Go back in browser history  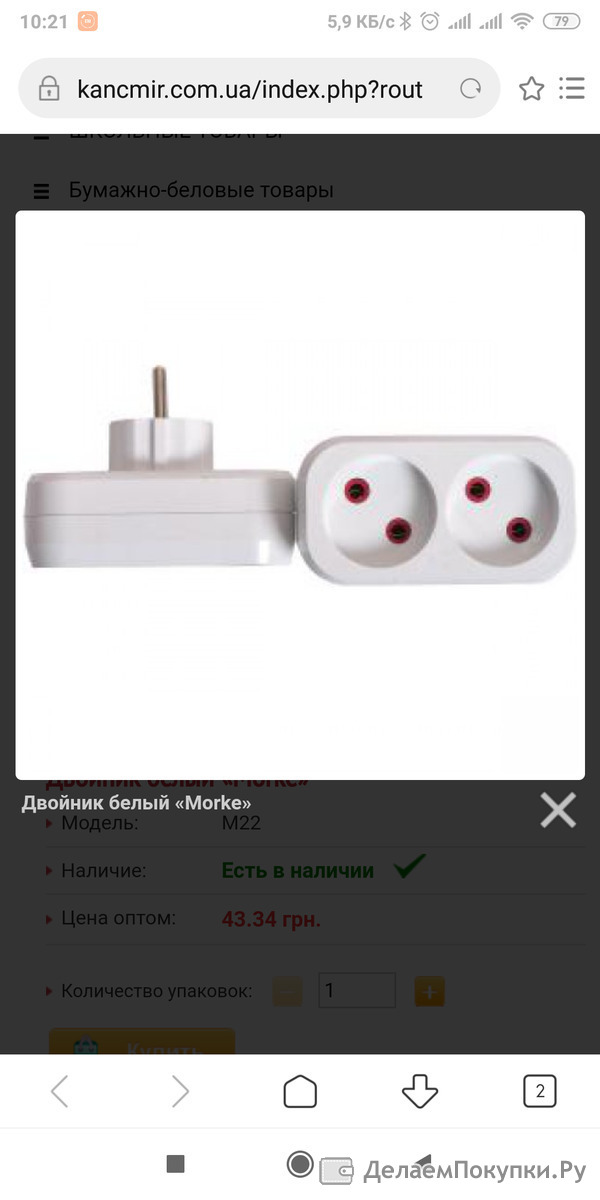click(60, 1091)
